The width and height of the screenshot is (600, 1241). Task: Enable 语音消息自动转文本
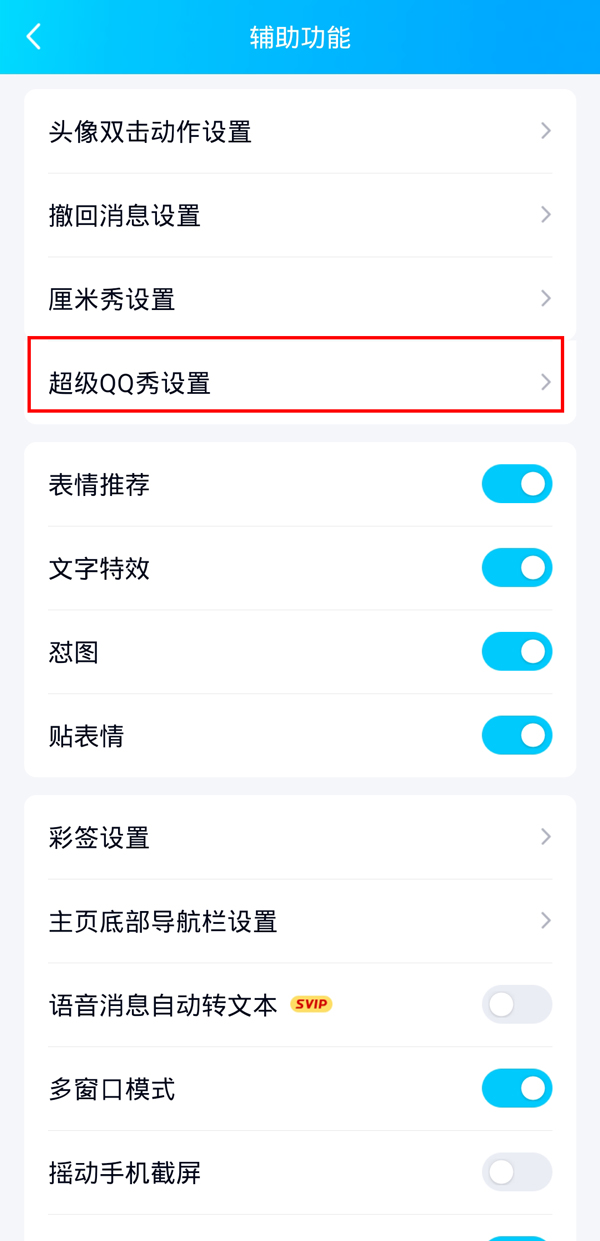pyautogui.click(x=516, y=1004)
